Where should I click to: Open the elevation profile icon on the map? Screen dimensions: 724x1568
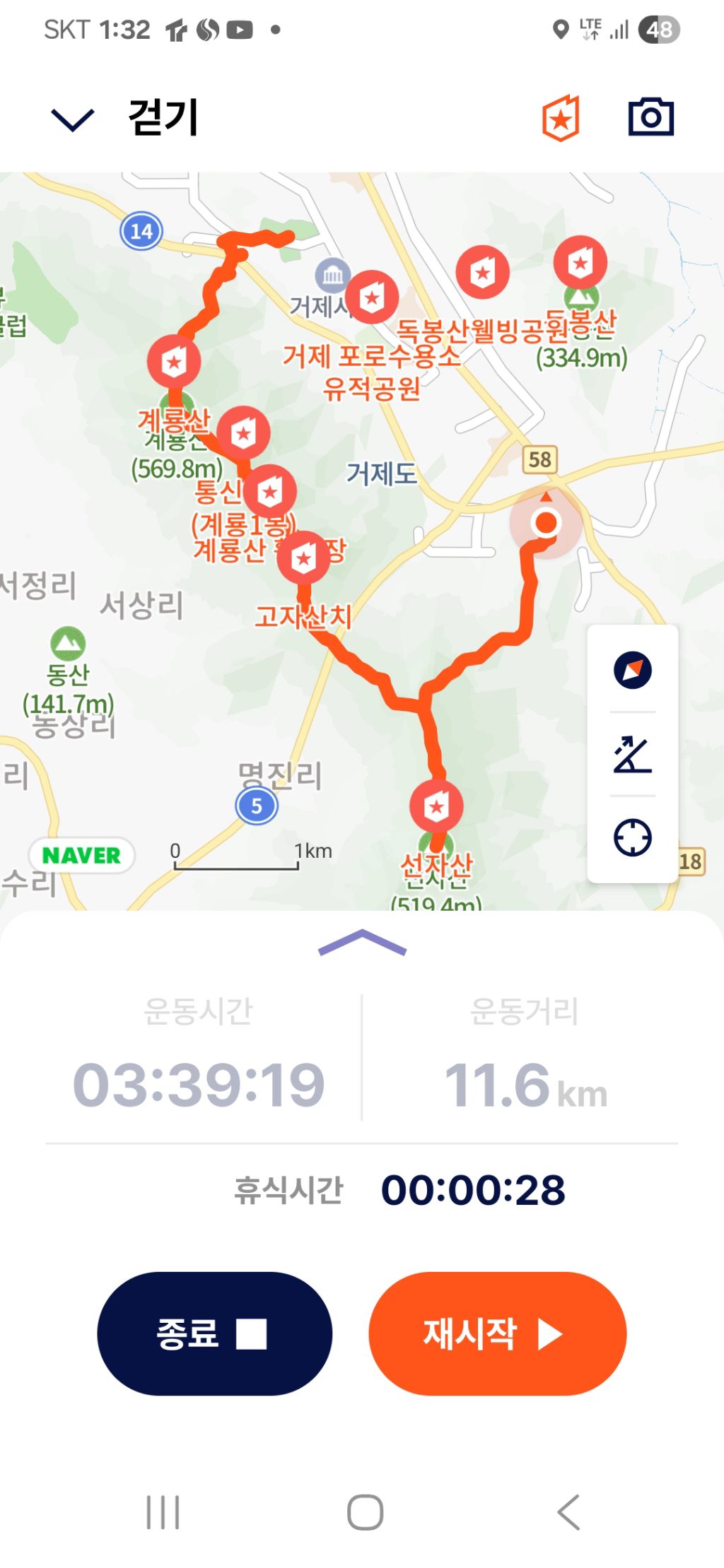632,754
